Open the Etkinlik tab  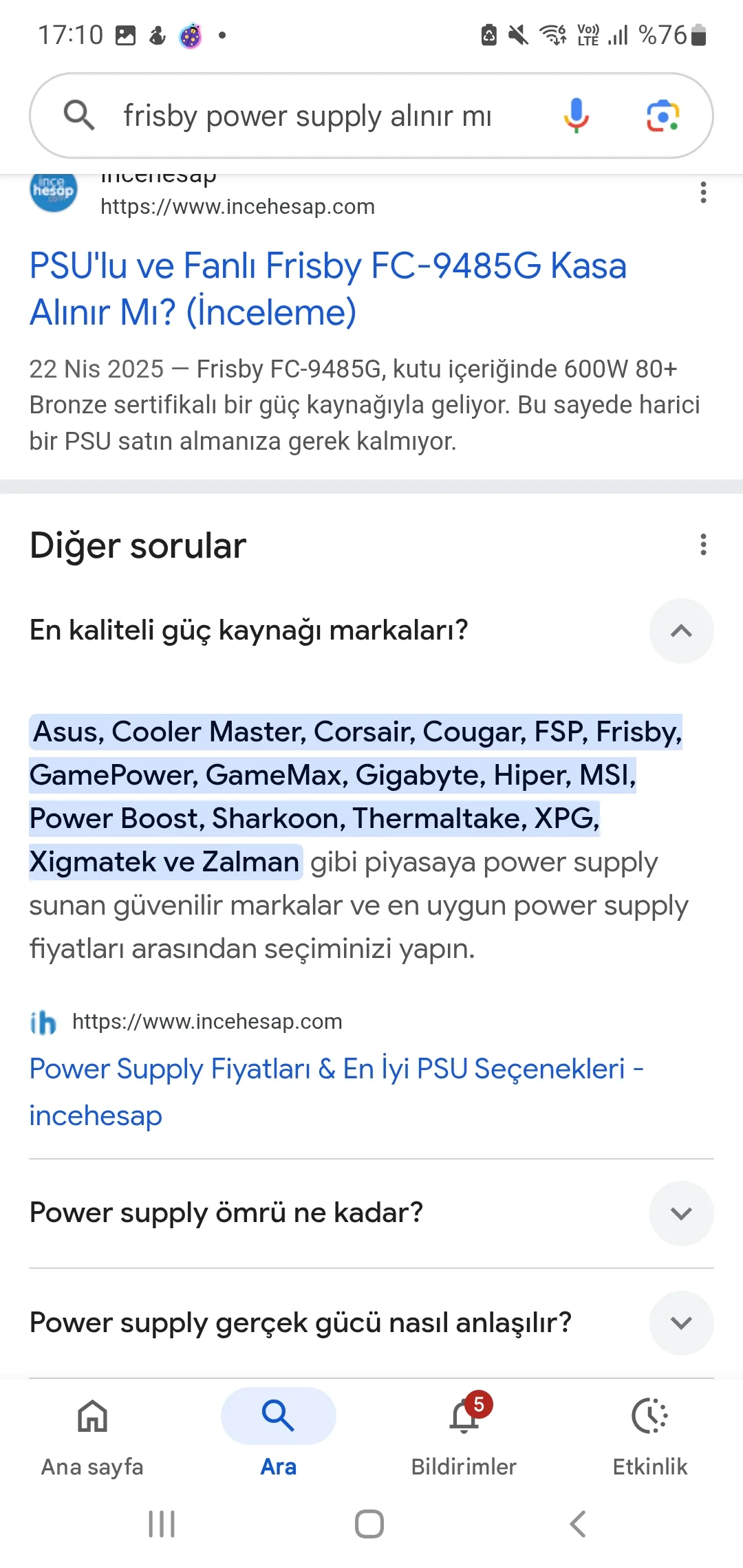[650, 1434]
